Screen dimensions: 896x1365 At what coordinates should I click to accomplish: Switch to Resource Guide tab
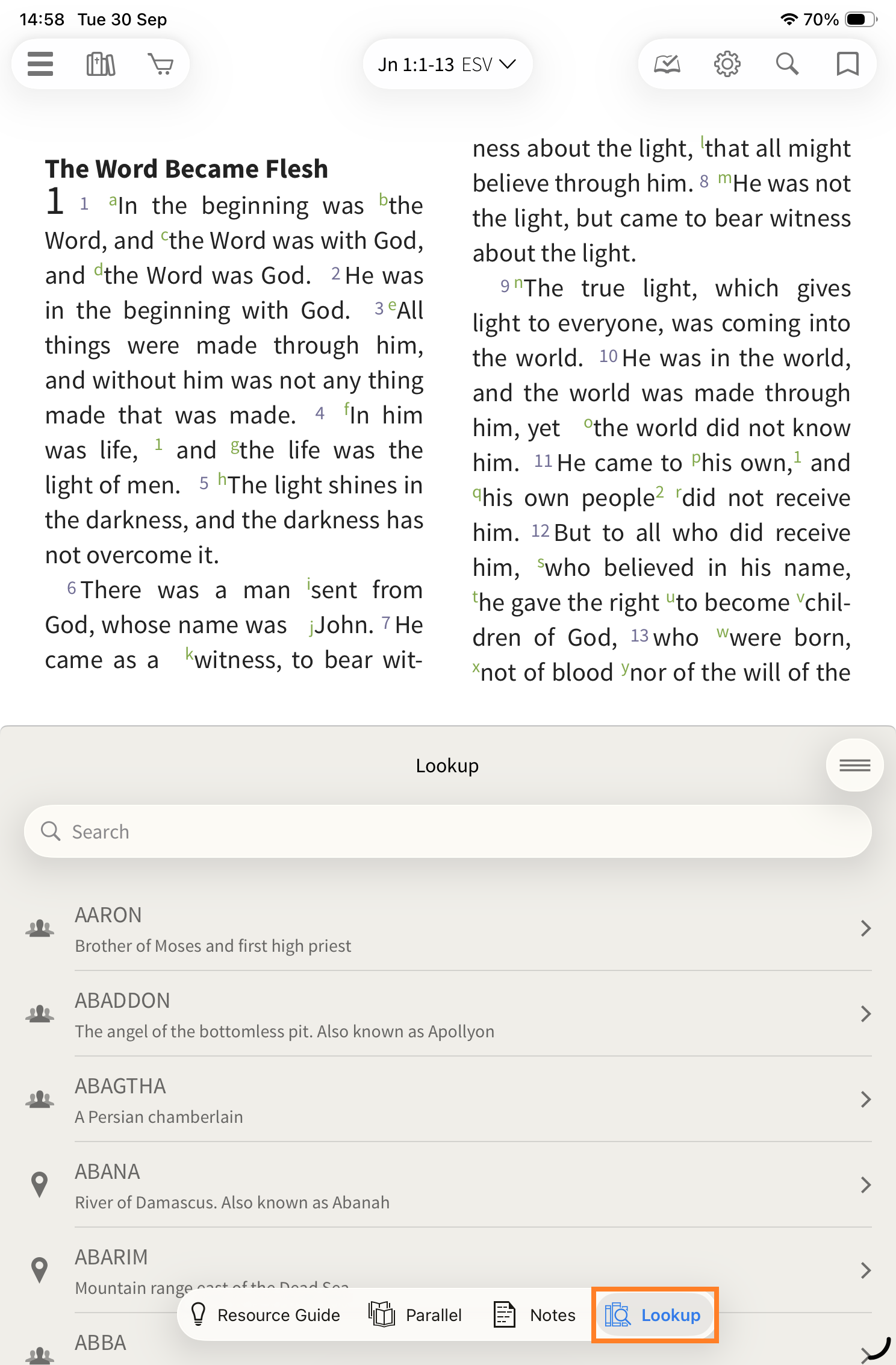pos(265,1315)
